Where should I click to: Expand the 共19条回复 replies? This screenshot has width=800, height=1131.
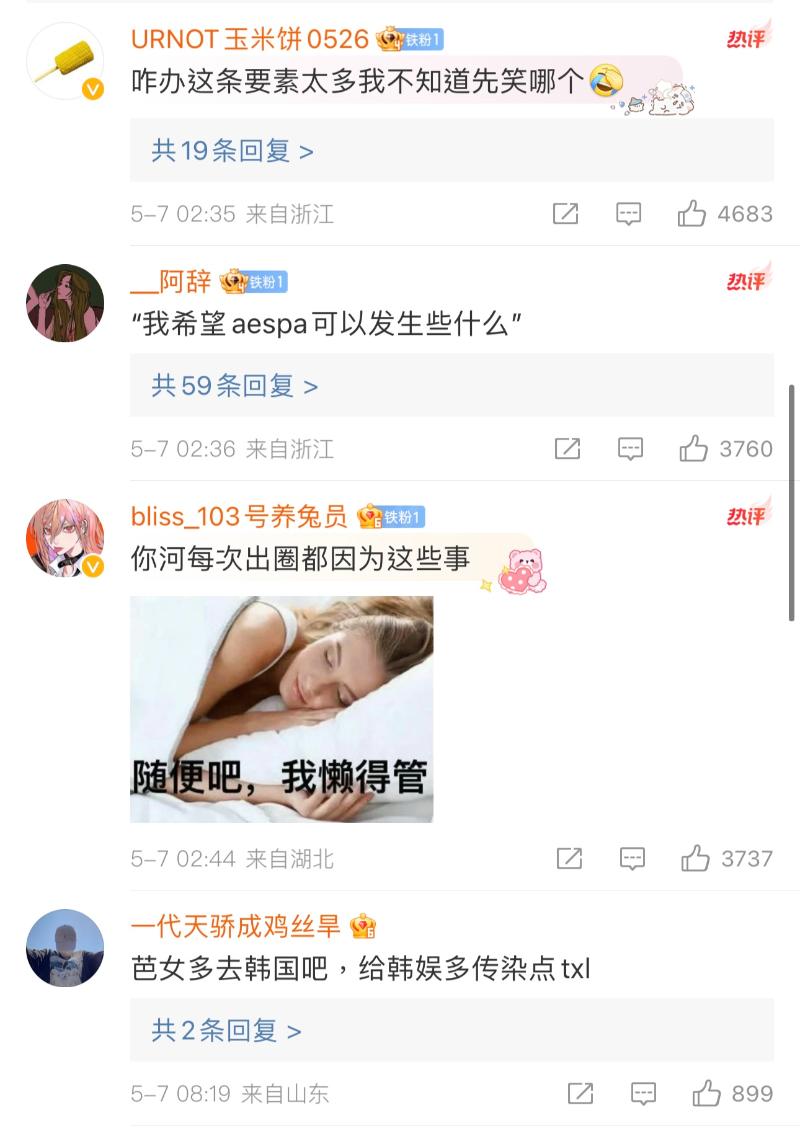click(x=232, y=151)
